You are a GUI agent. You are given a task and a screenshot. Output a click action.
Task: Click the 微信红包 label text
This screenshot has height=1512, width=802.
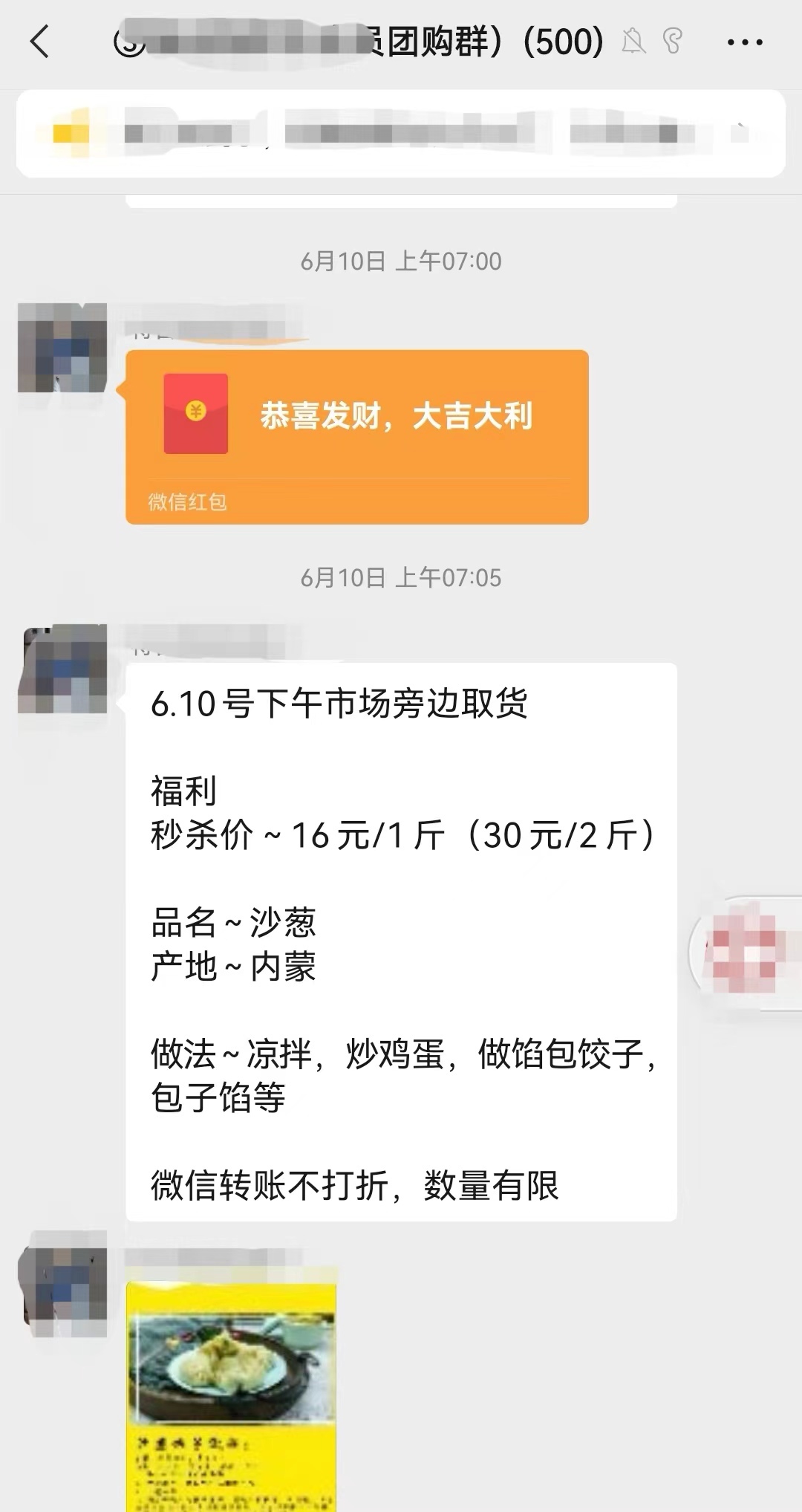click(187, 503)
